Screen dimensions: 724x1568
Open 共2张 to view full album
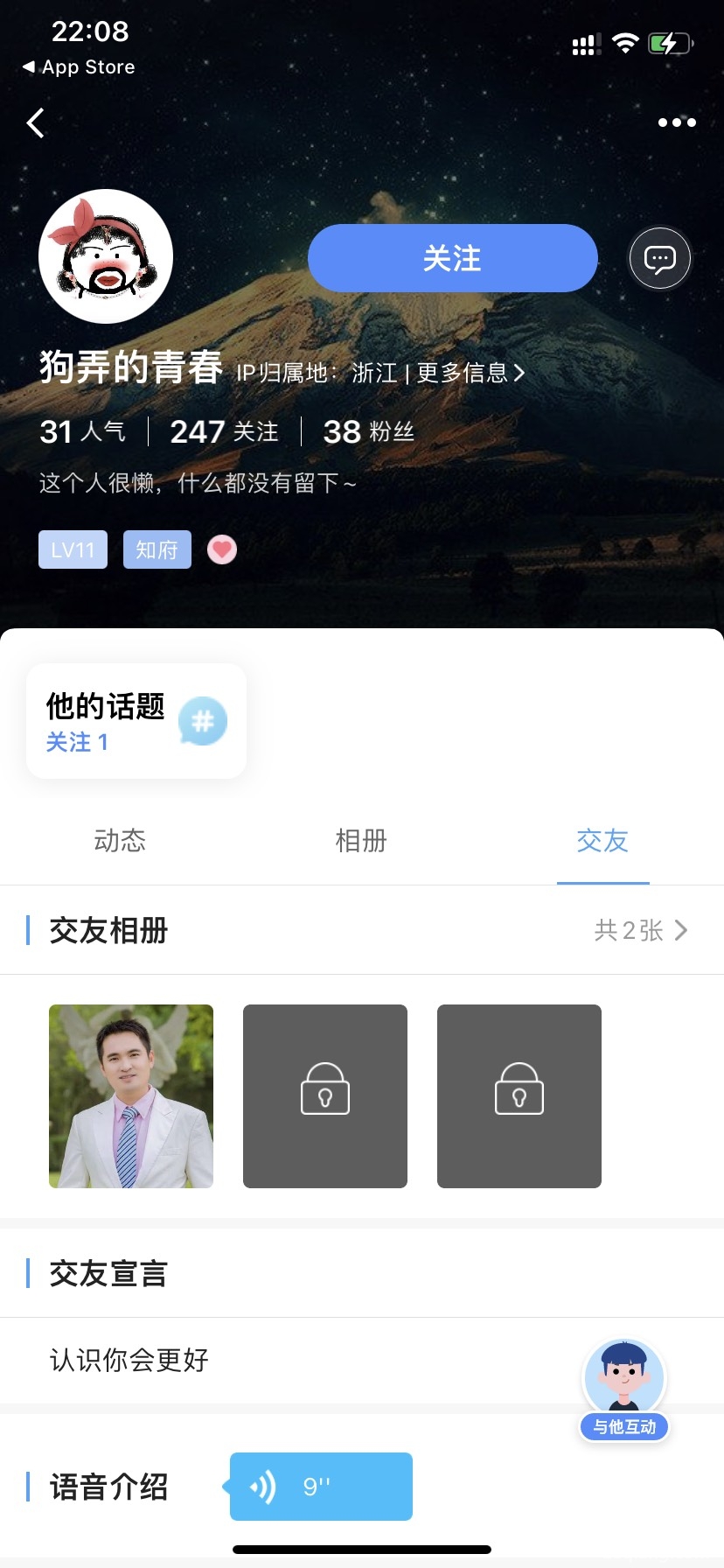(x=640, y=930)
